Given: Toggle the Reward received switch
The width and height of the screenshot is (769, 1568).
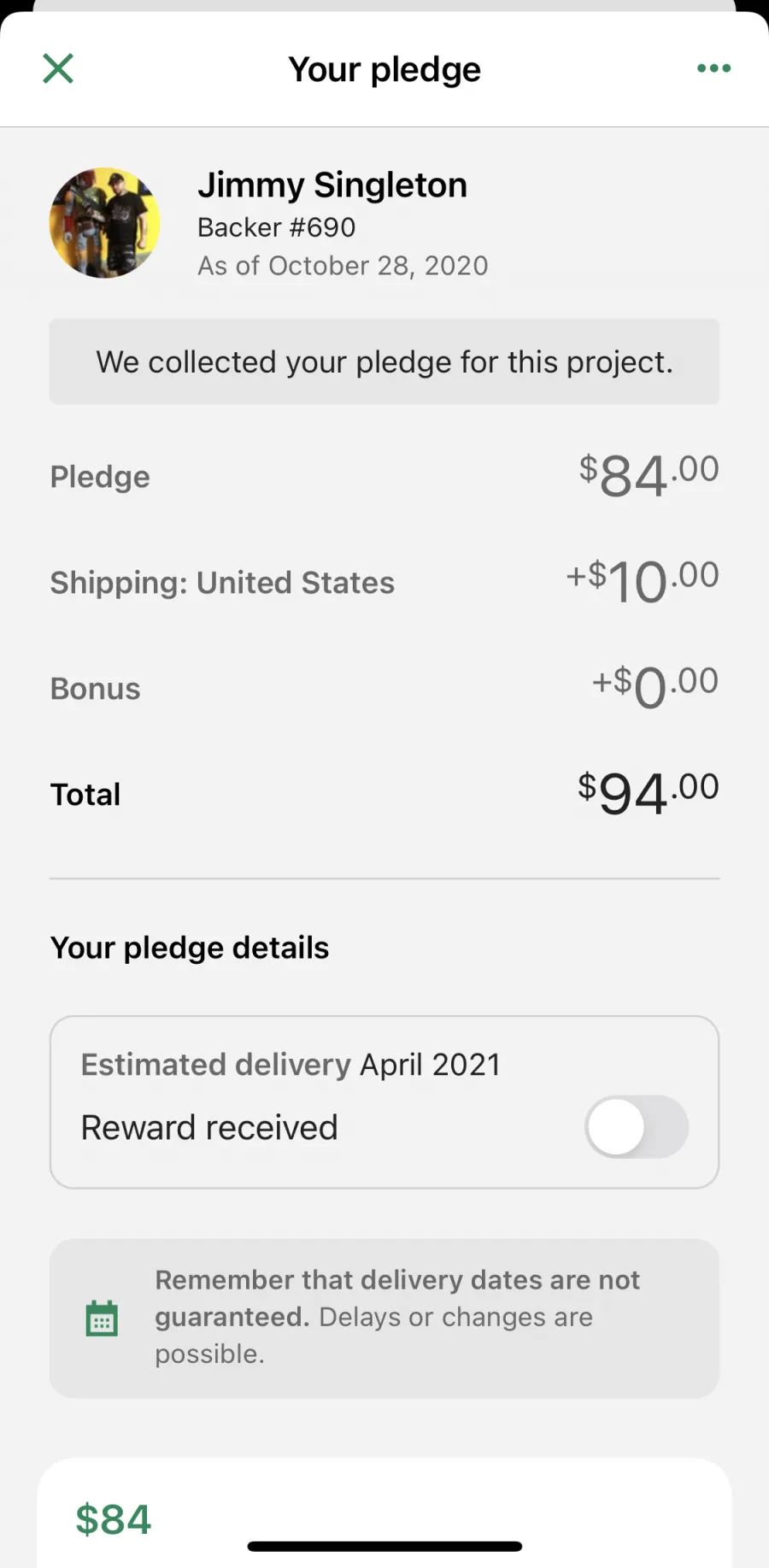Looking at the screenshot, I should coord(637,1127).
